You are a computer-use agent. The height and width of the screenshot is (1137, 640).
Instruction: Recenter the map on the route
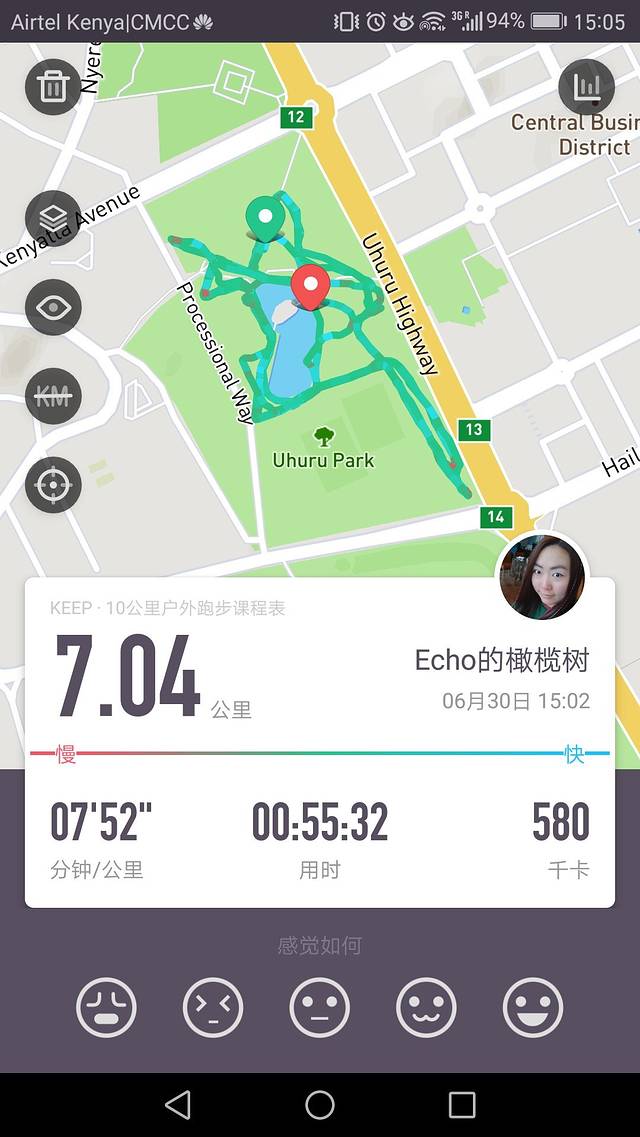pyautogui.click(x=53, y=485)
